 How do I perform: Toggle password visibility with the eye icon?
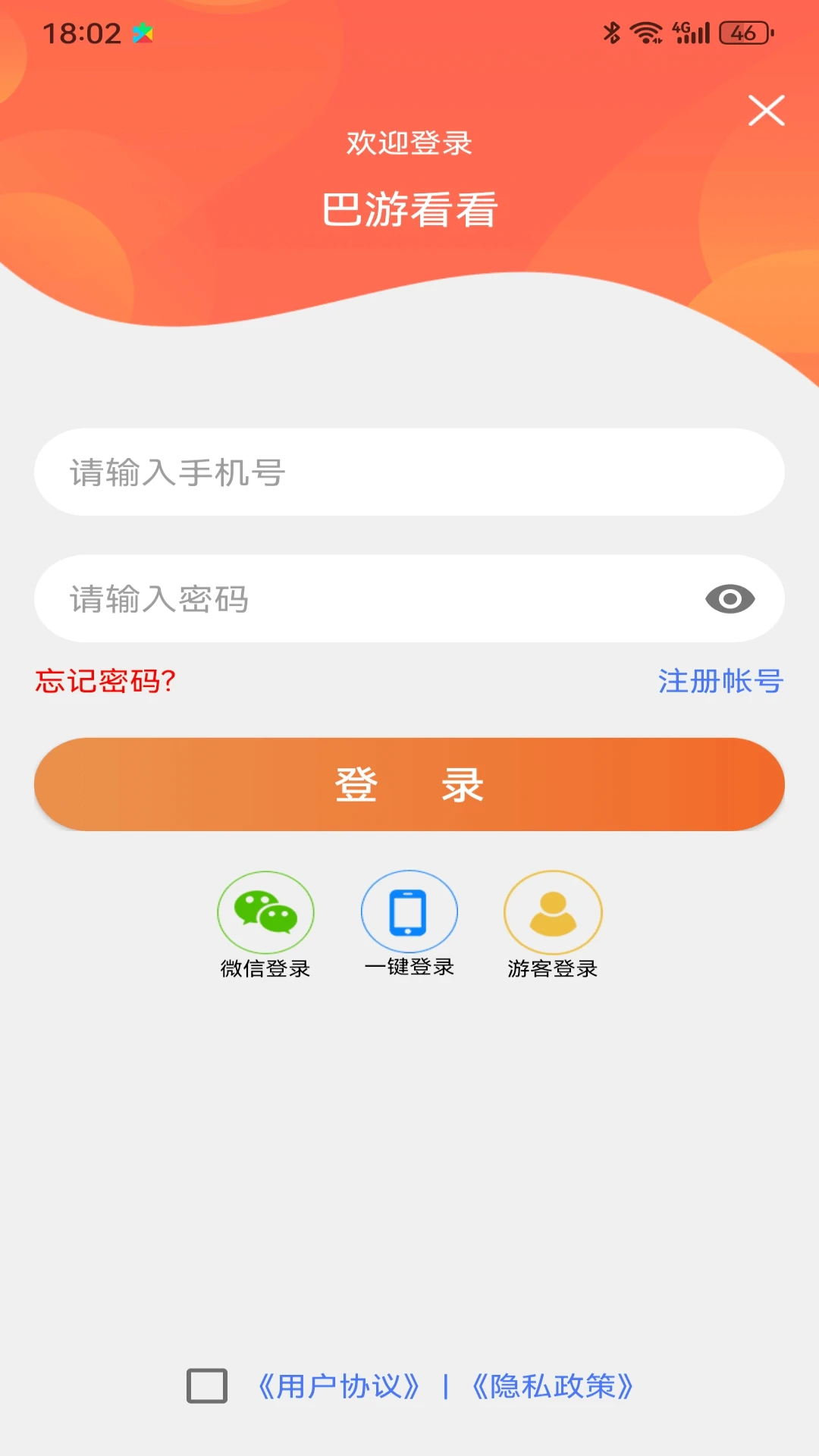point(730,599)
